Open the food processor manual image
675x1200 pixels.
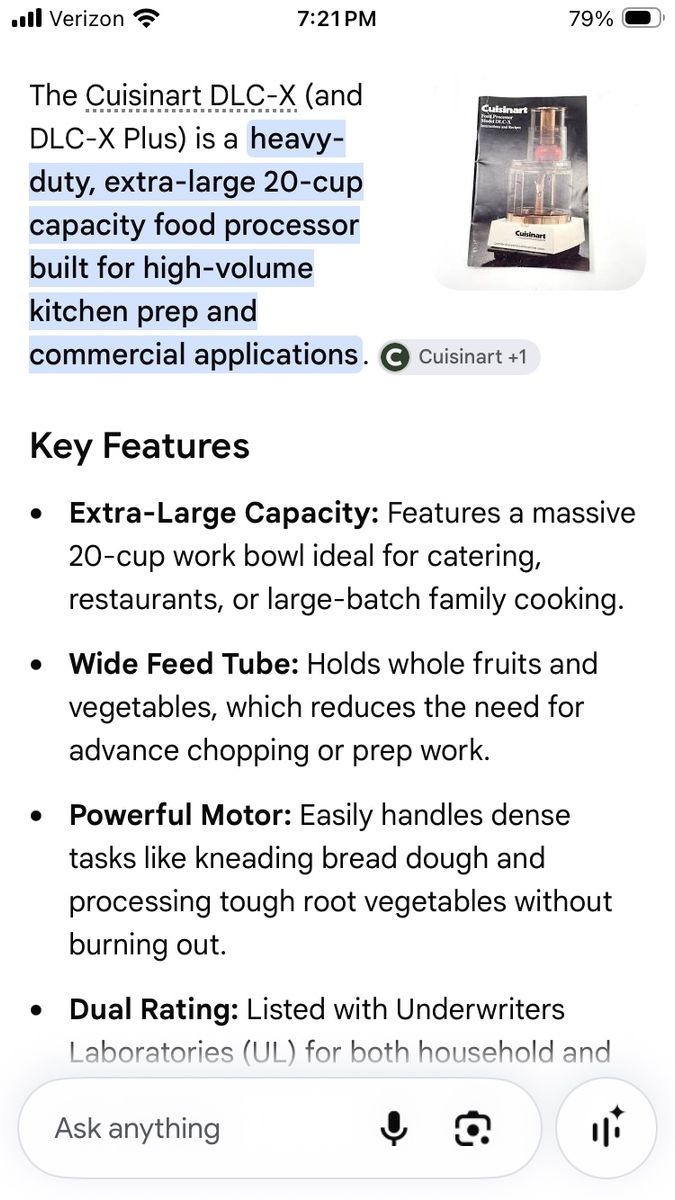point(539,184)
